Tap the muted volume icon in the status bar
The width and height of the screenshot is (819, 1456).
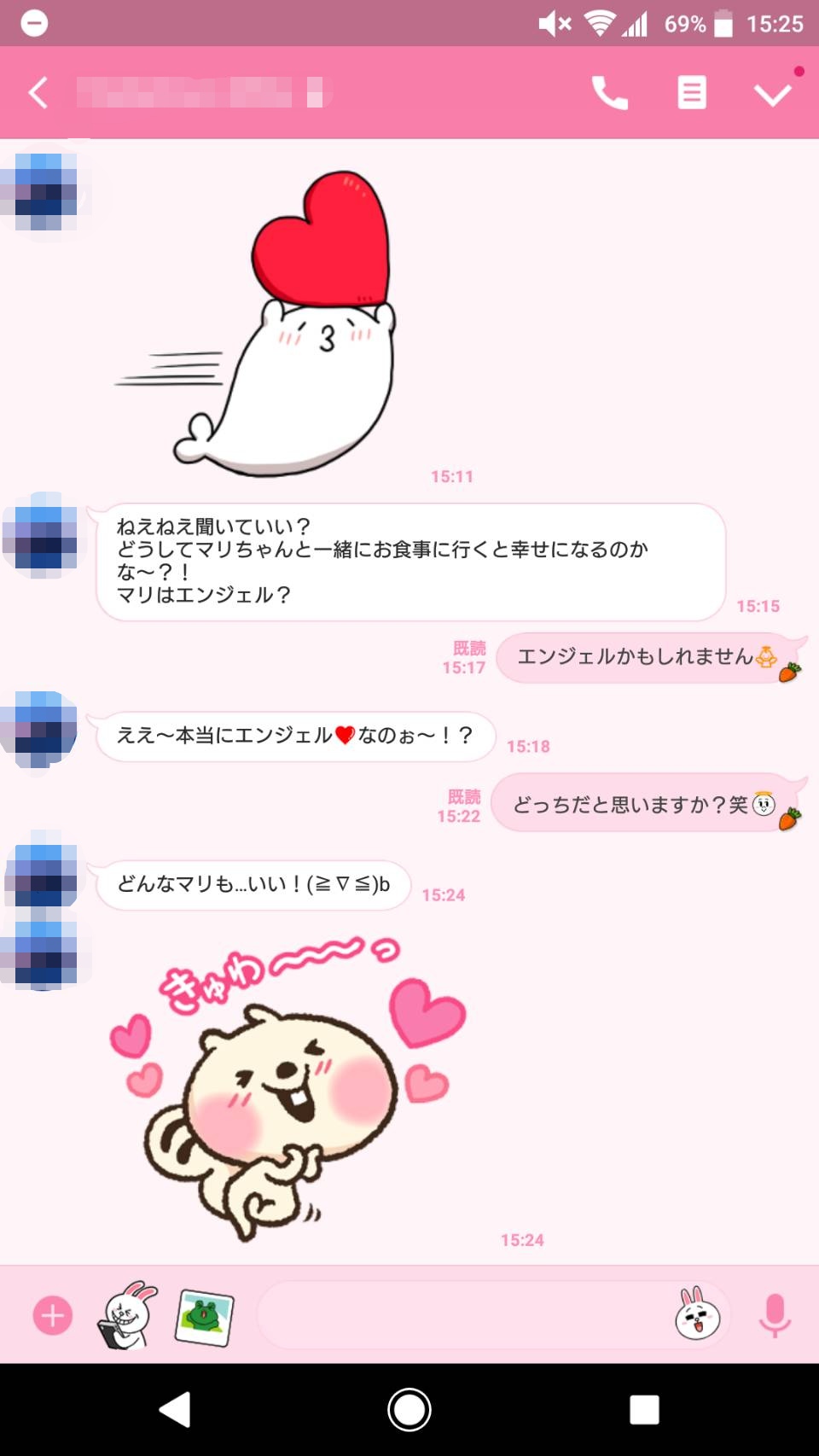pos(552,24)
